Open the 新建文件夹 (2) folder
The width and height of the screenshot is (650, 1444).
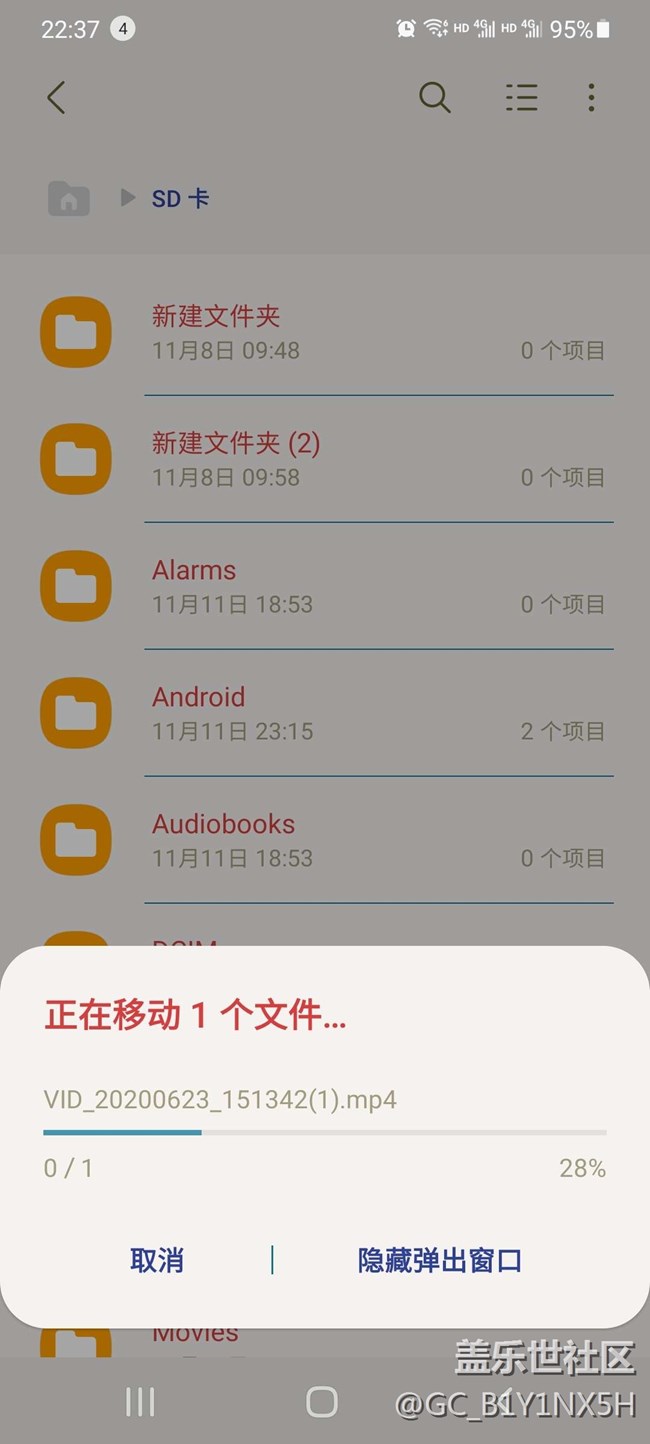pos(325,459)
